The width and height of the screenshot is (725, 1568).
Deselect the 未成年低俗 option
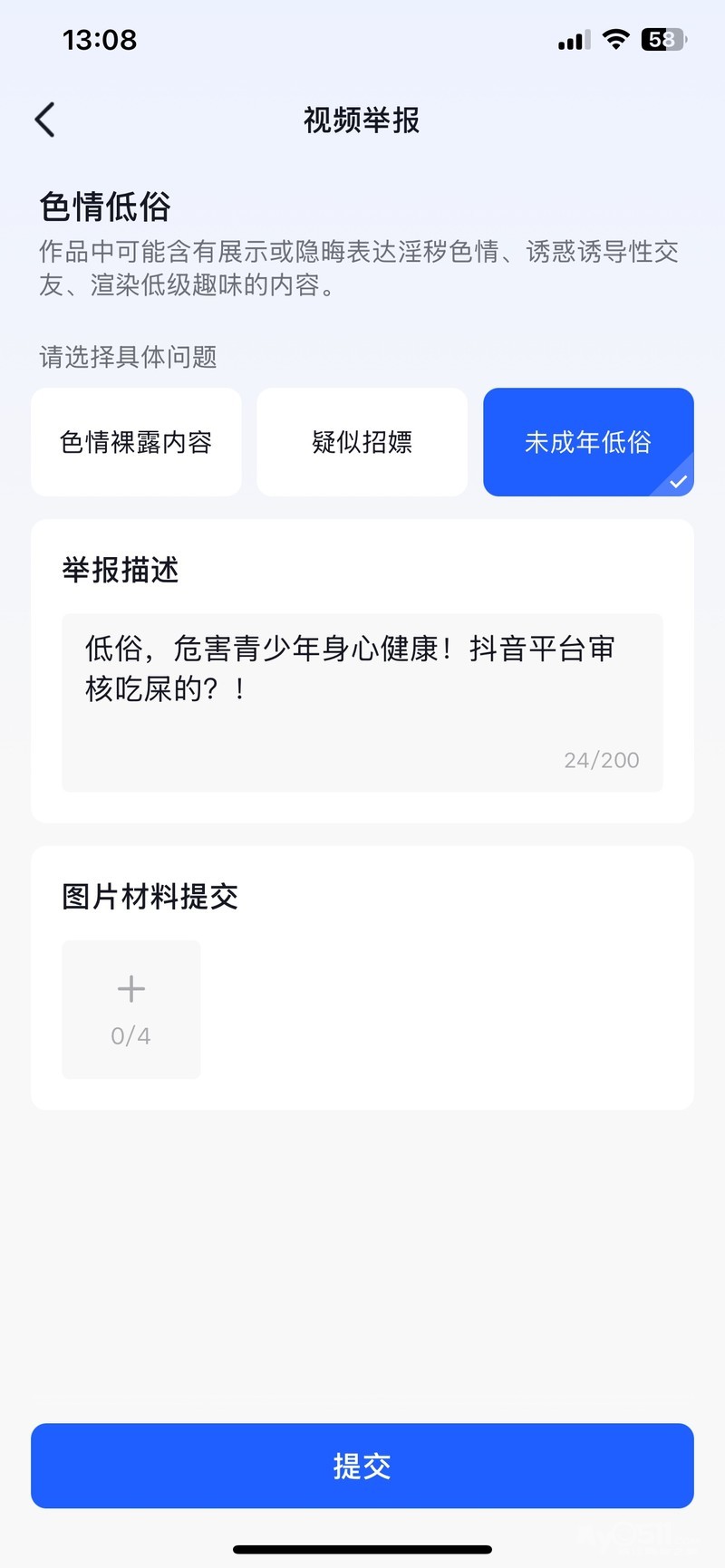click(588, 442)
